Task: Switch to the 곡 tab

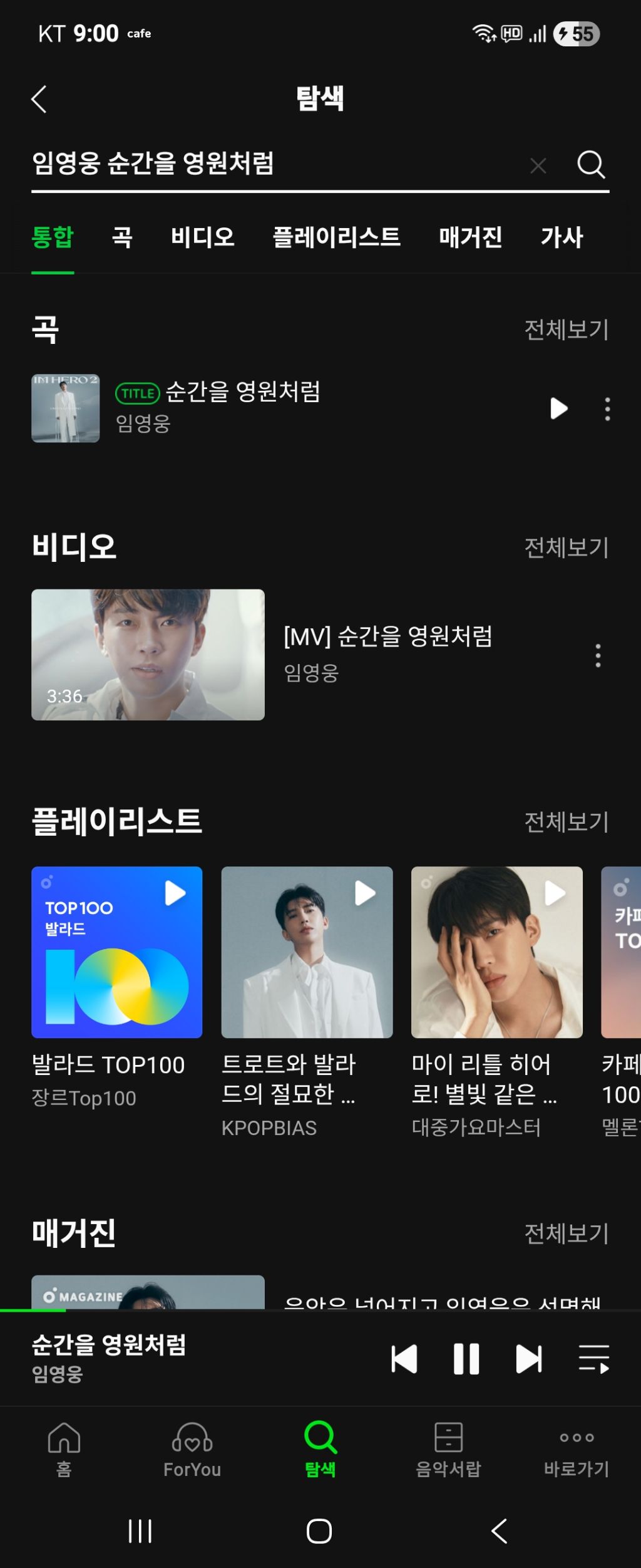Action: coord(122,237)
